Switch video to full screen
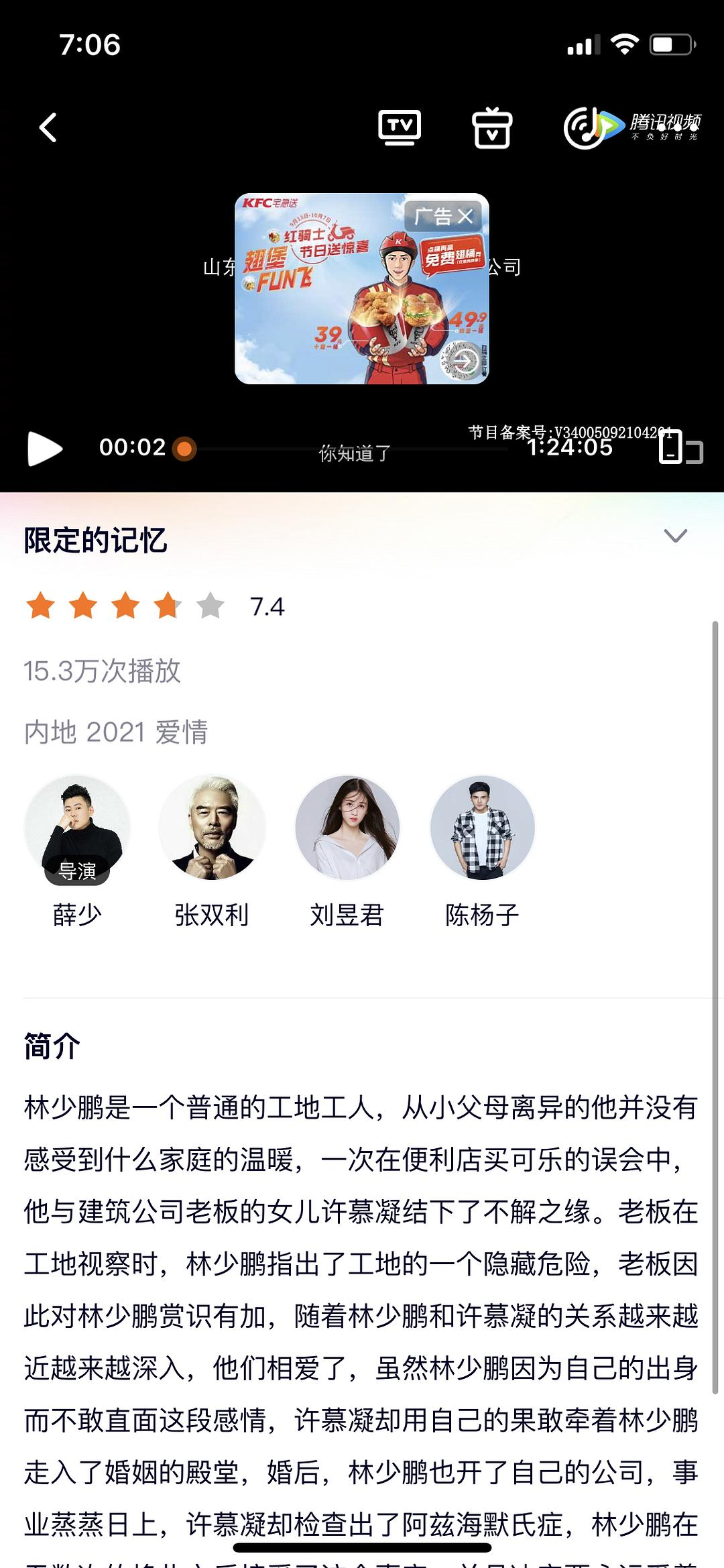Viewport: 724px width, 1568px height. (680, 448)
